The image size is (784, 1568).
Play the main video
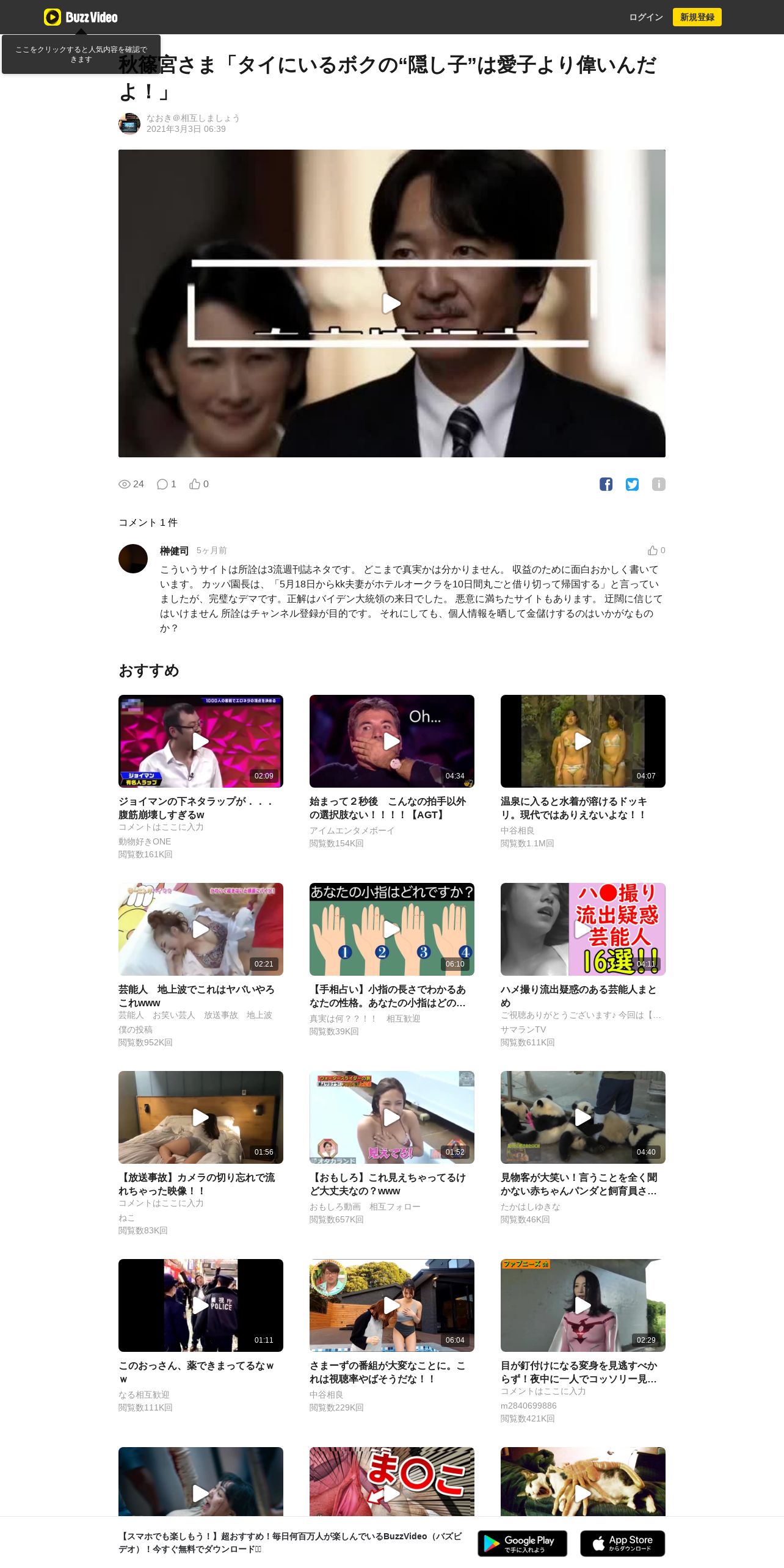391,303
